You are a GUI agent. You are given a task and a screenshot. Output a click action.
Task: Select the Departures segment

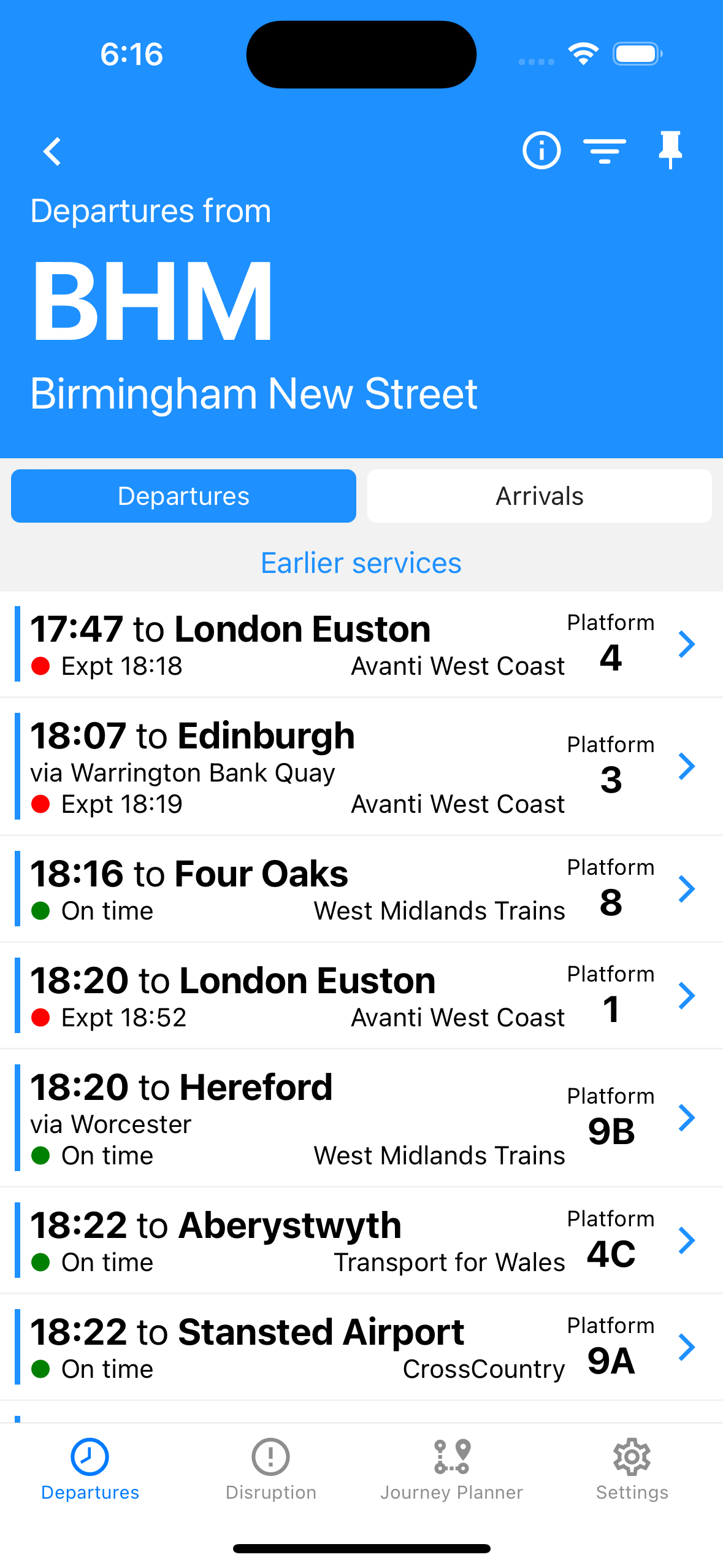coord(183,496)
